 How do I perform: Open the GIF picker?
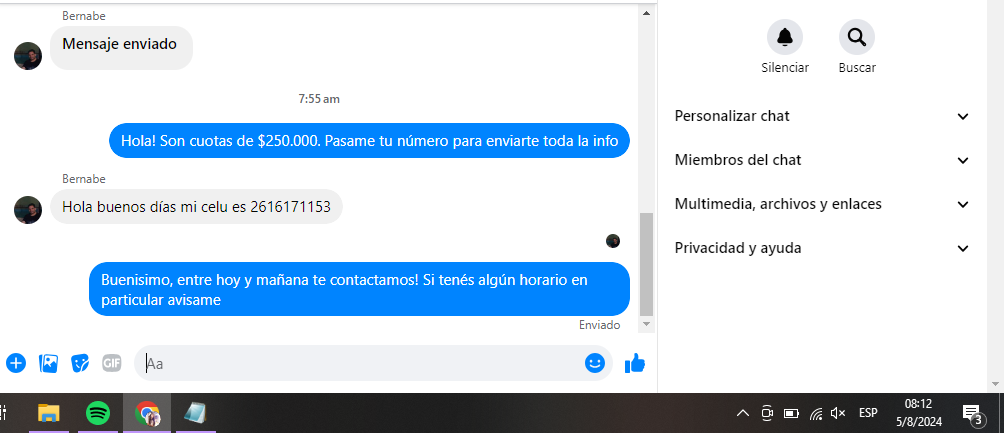click(x=111, y=363)
